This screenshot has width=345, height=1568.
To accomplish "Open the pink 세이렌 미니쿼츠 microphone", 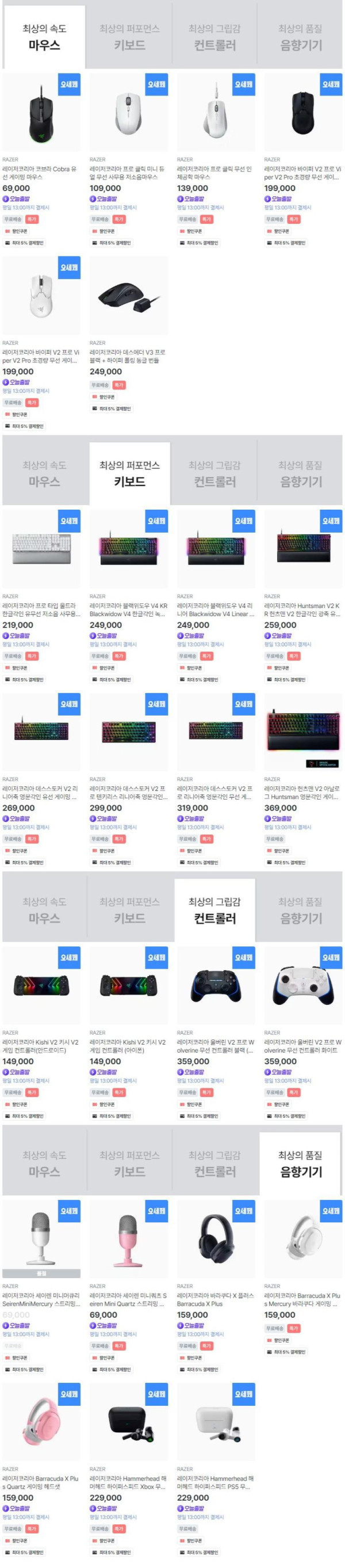I will [x=128, y=1238].
